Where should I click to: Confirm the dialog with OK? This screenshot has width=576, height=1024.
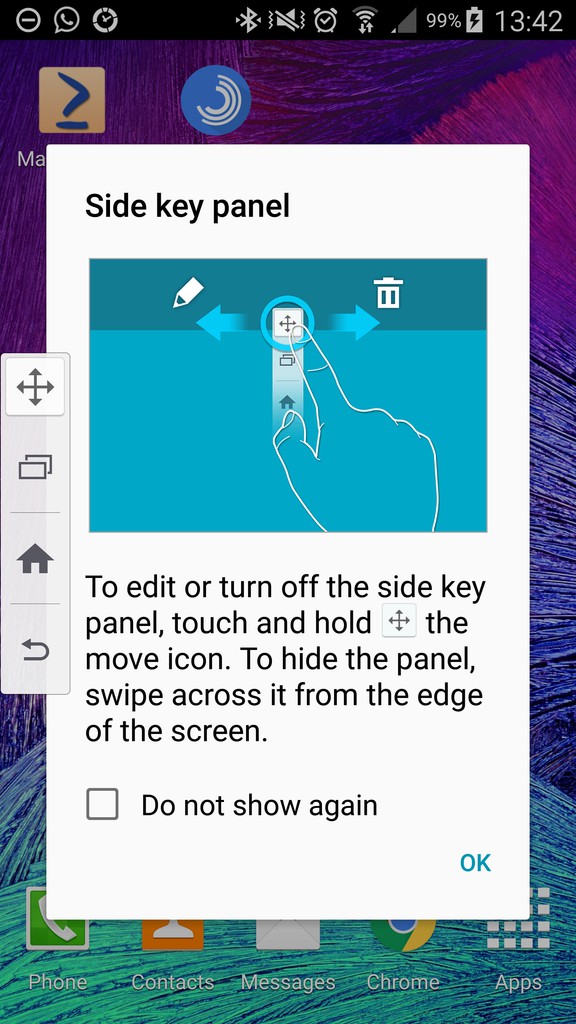click(x=475, y=863)
